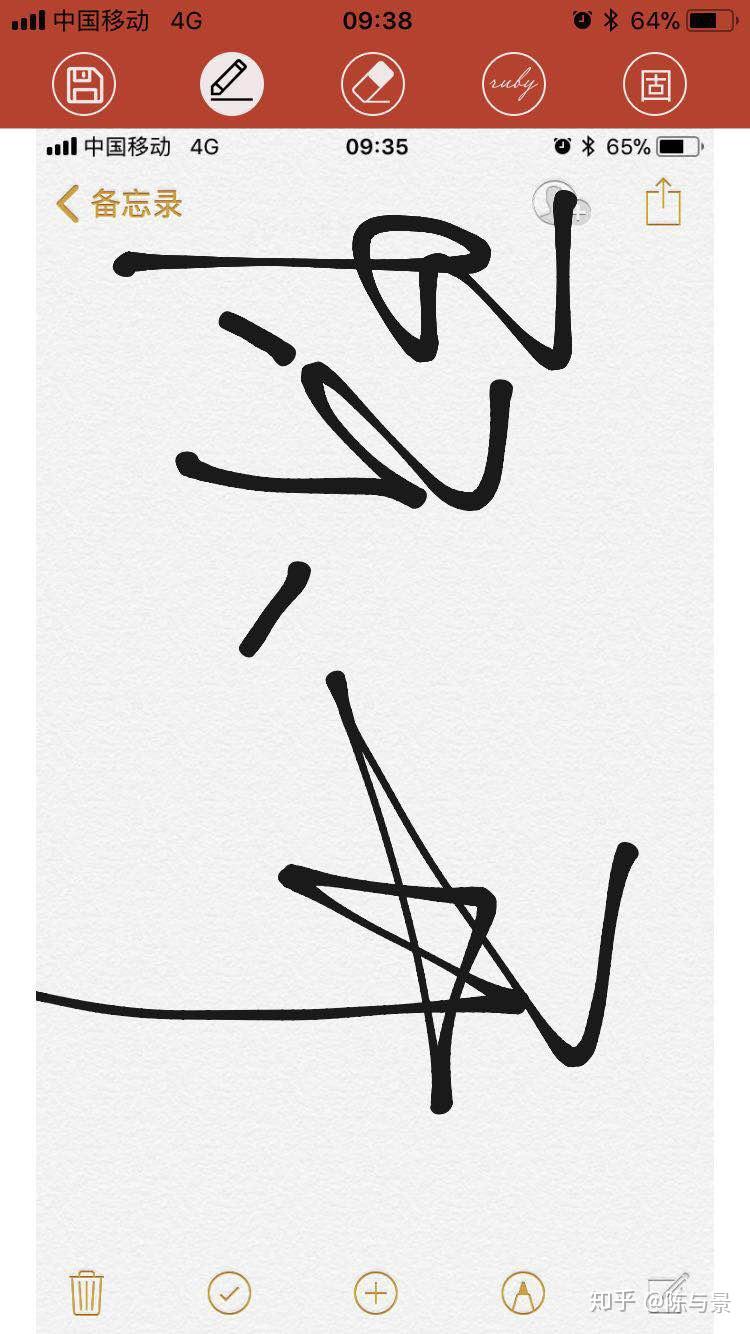
Task: Switch to the eraser tool
Action: click(373, 85)
